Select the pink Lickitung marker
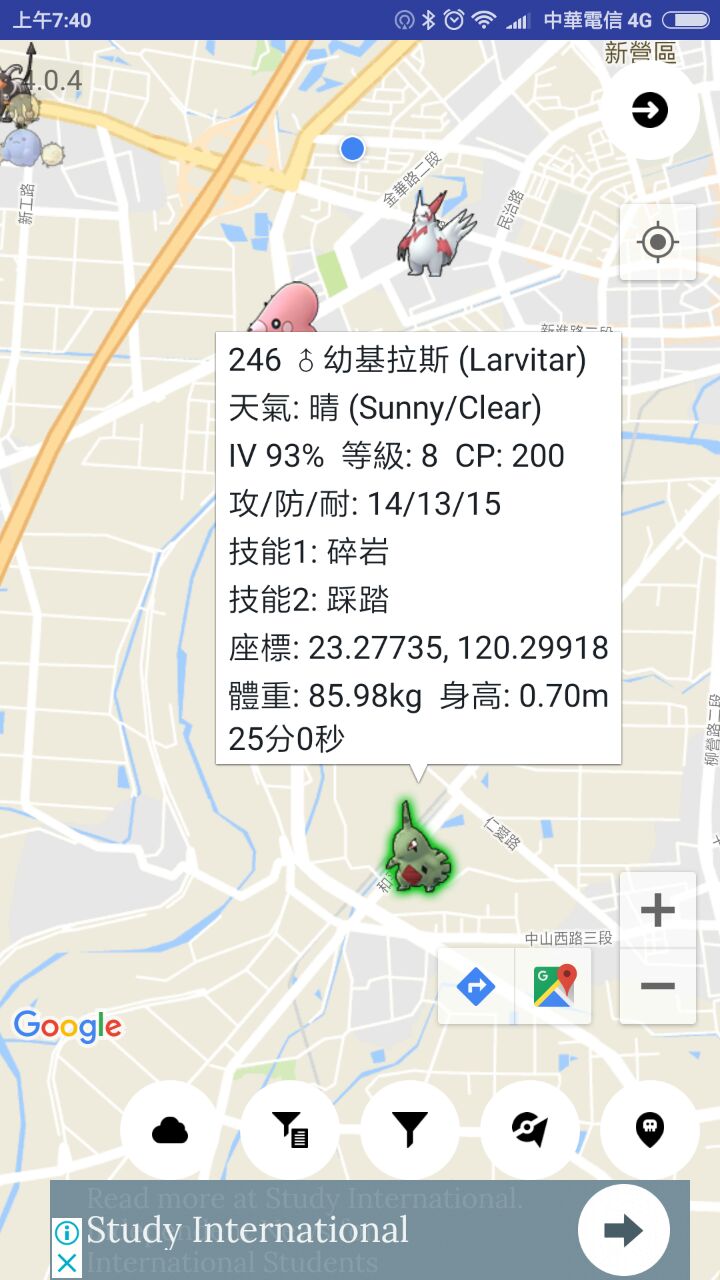720x1280 pixels. (287, 308)
